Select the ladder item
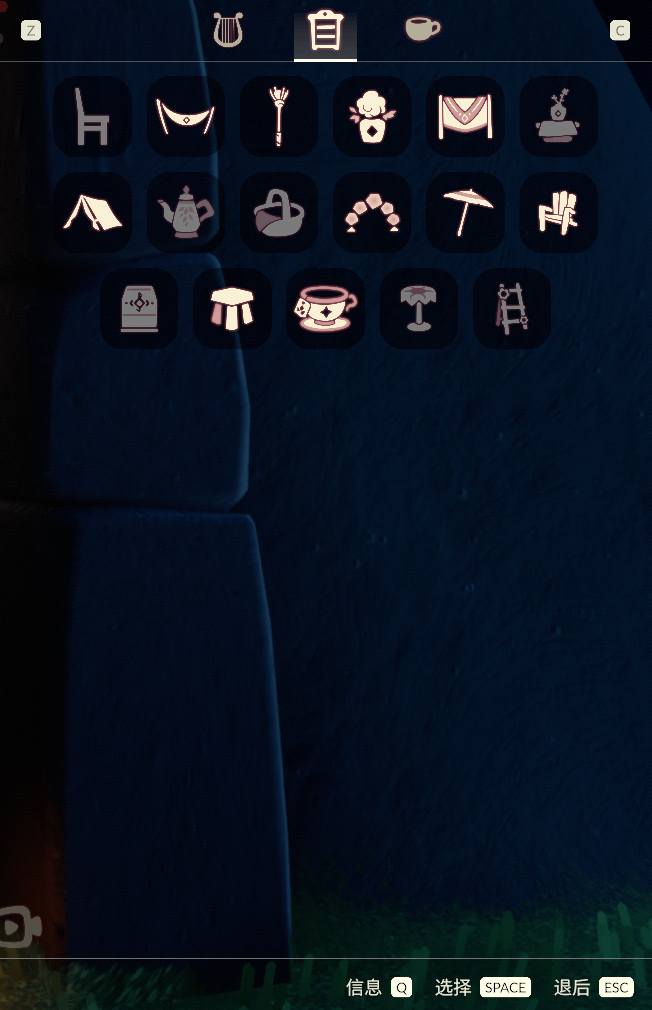The width and height of the screenshot is (652, 1010). click(511, 308)
